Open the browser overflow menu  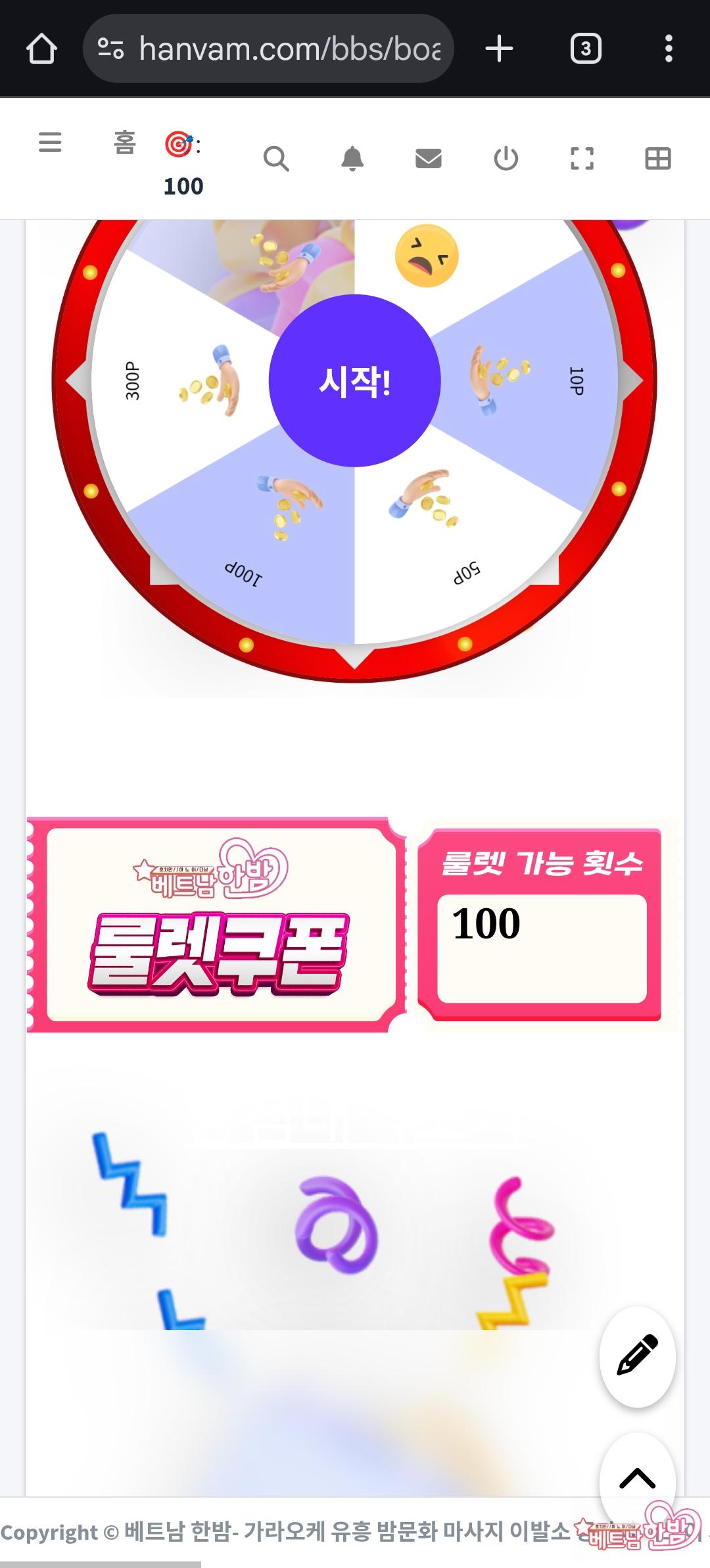(669, 49)
